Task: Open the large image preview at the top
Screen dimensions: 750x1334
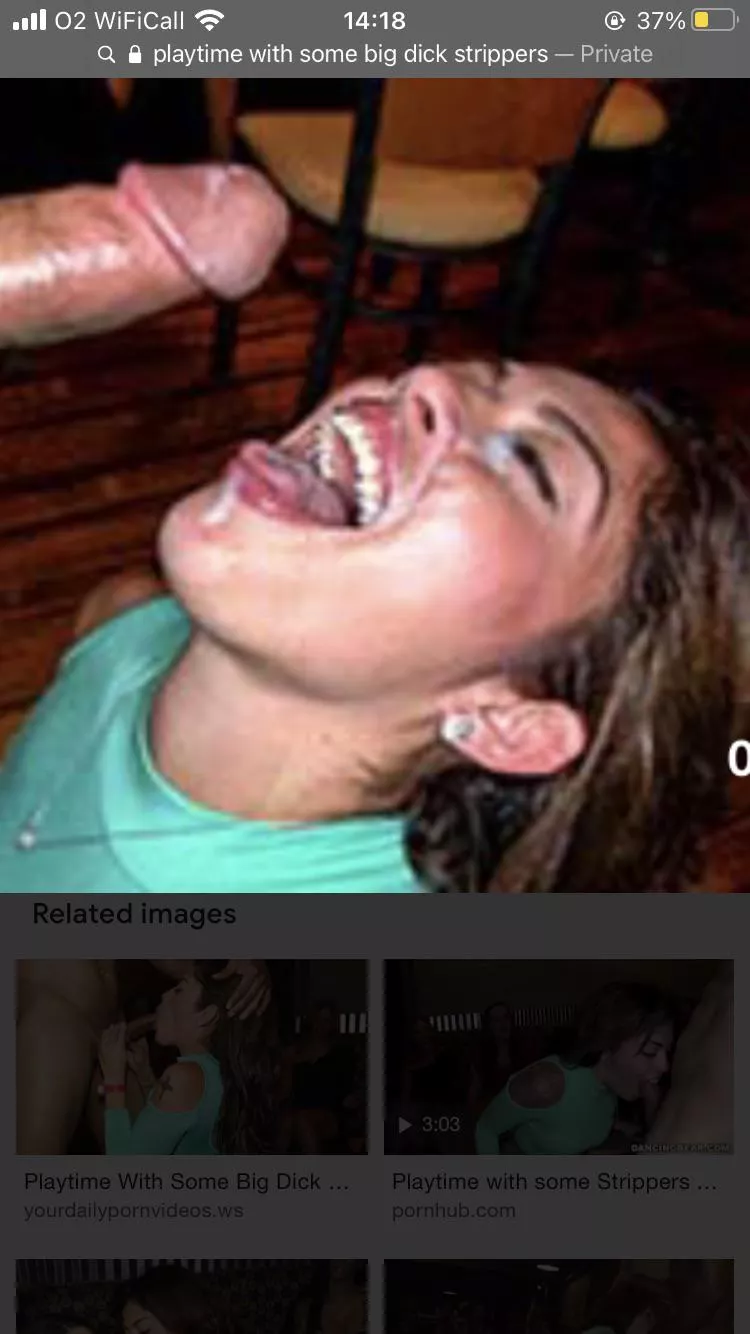Action: (375, 485)
